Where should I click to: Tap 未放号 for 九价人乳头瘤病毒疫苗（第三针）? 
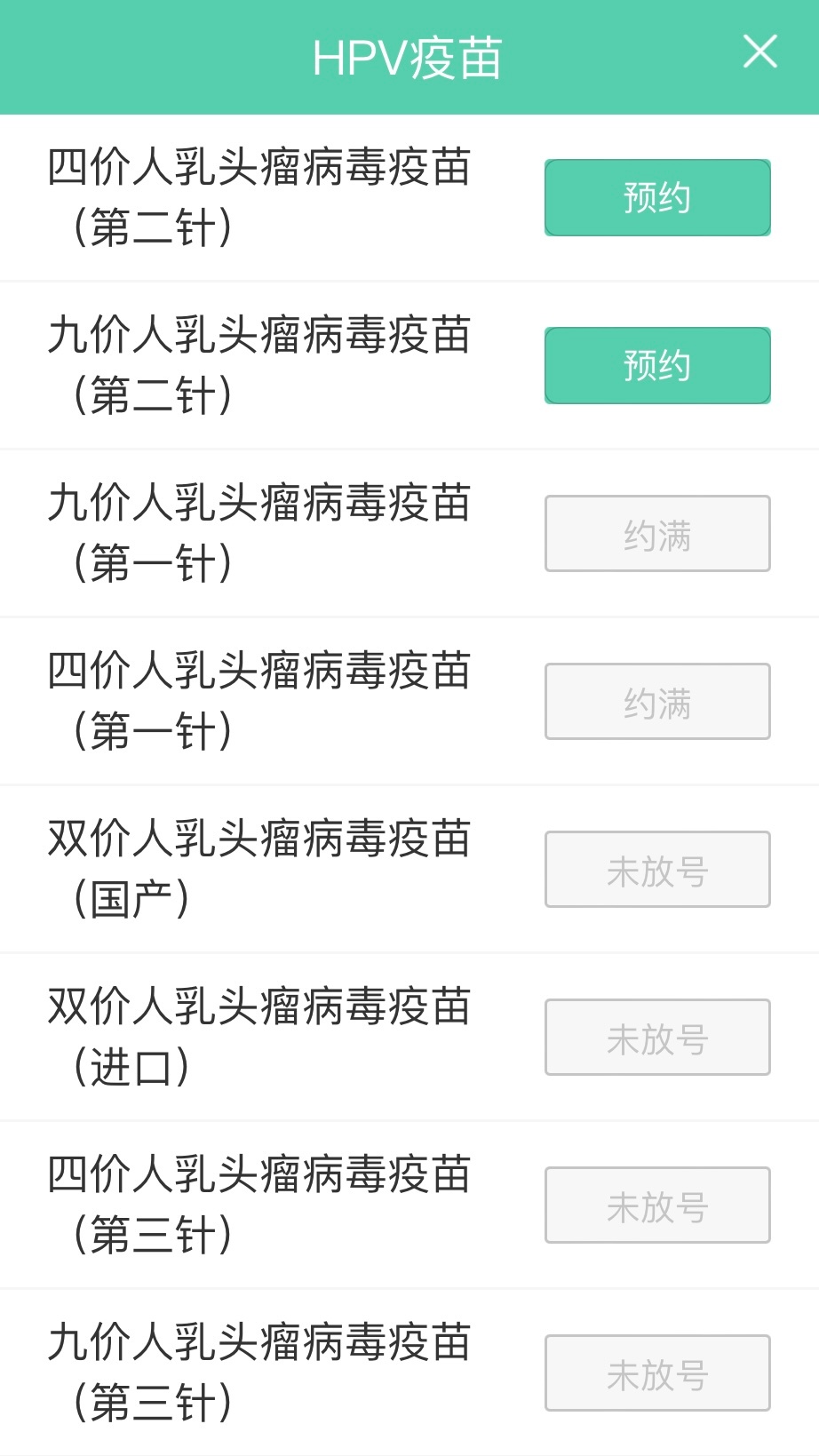657,1372
